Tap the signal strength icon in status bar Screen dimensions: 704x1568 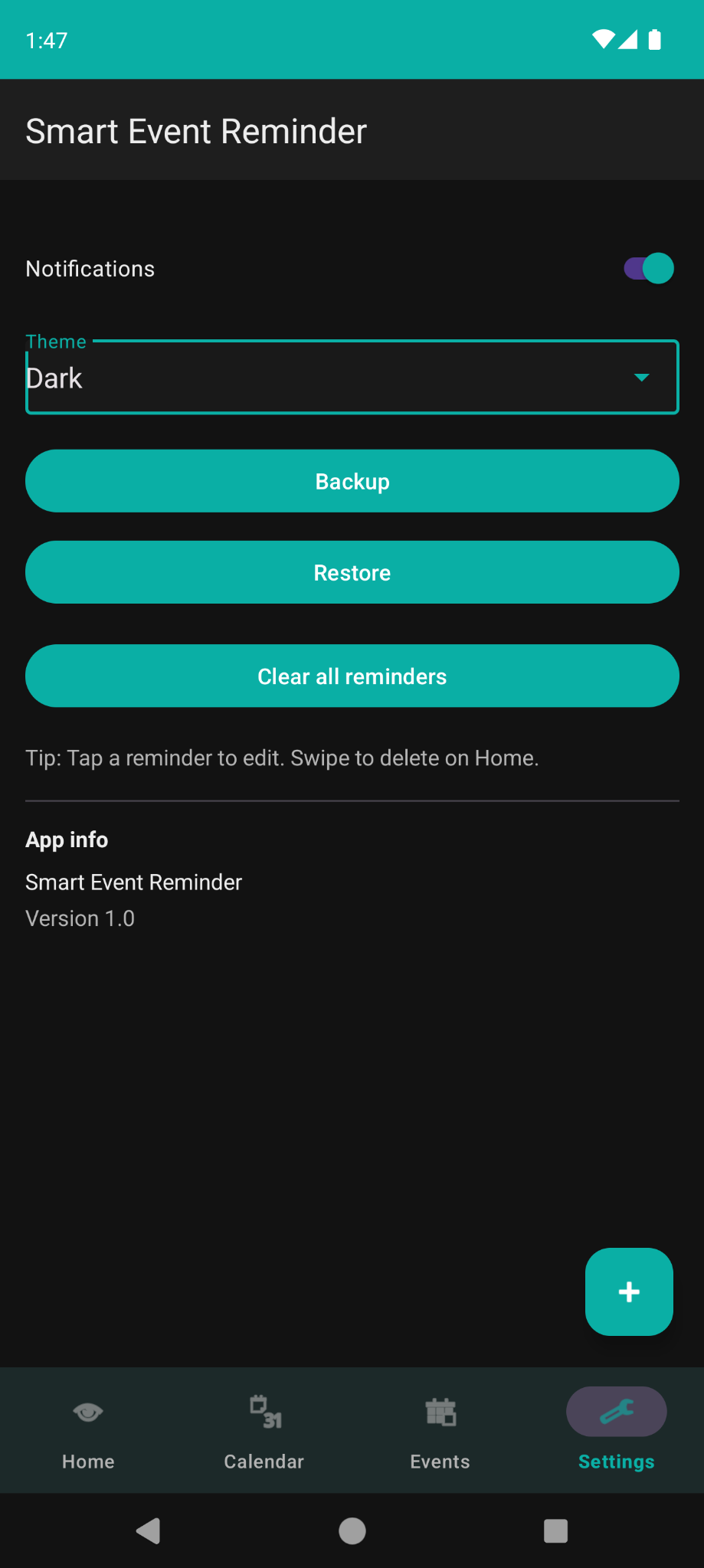629,39
